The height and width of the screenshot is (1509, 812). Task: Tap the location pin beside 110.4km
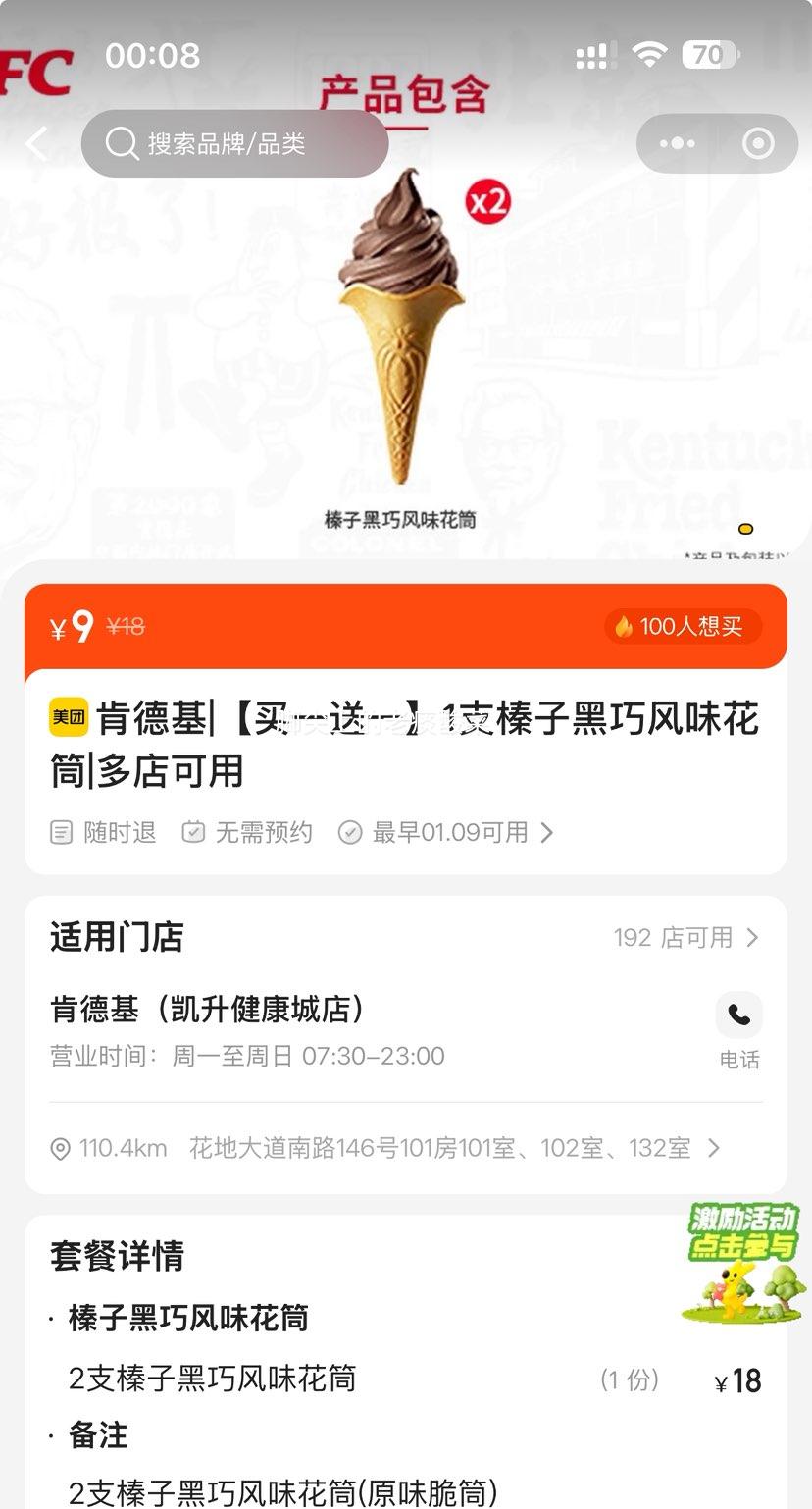click(59, 1148)
